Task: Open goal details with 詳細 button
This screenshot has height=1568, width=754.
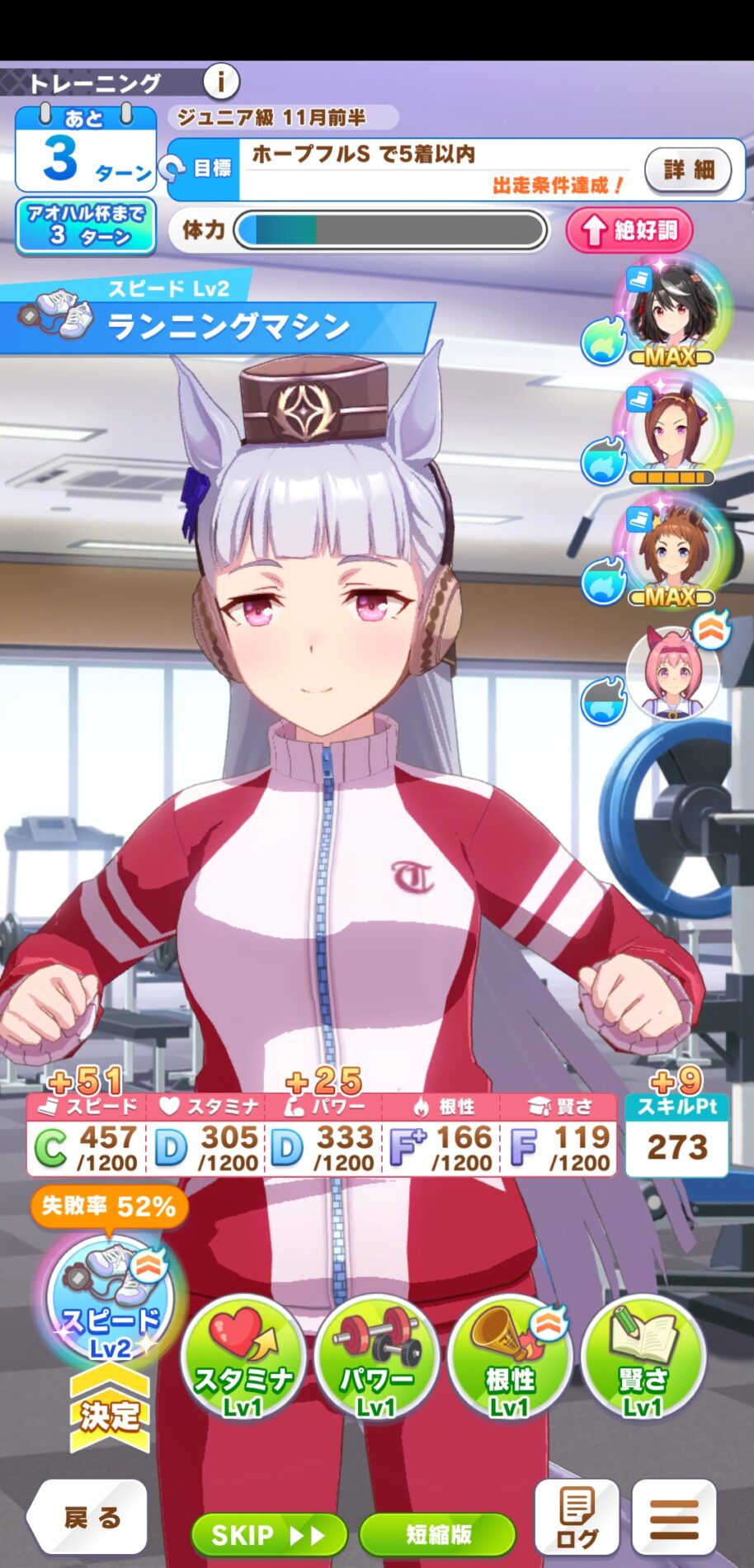Action: click(x=688, y=170)
